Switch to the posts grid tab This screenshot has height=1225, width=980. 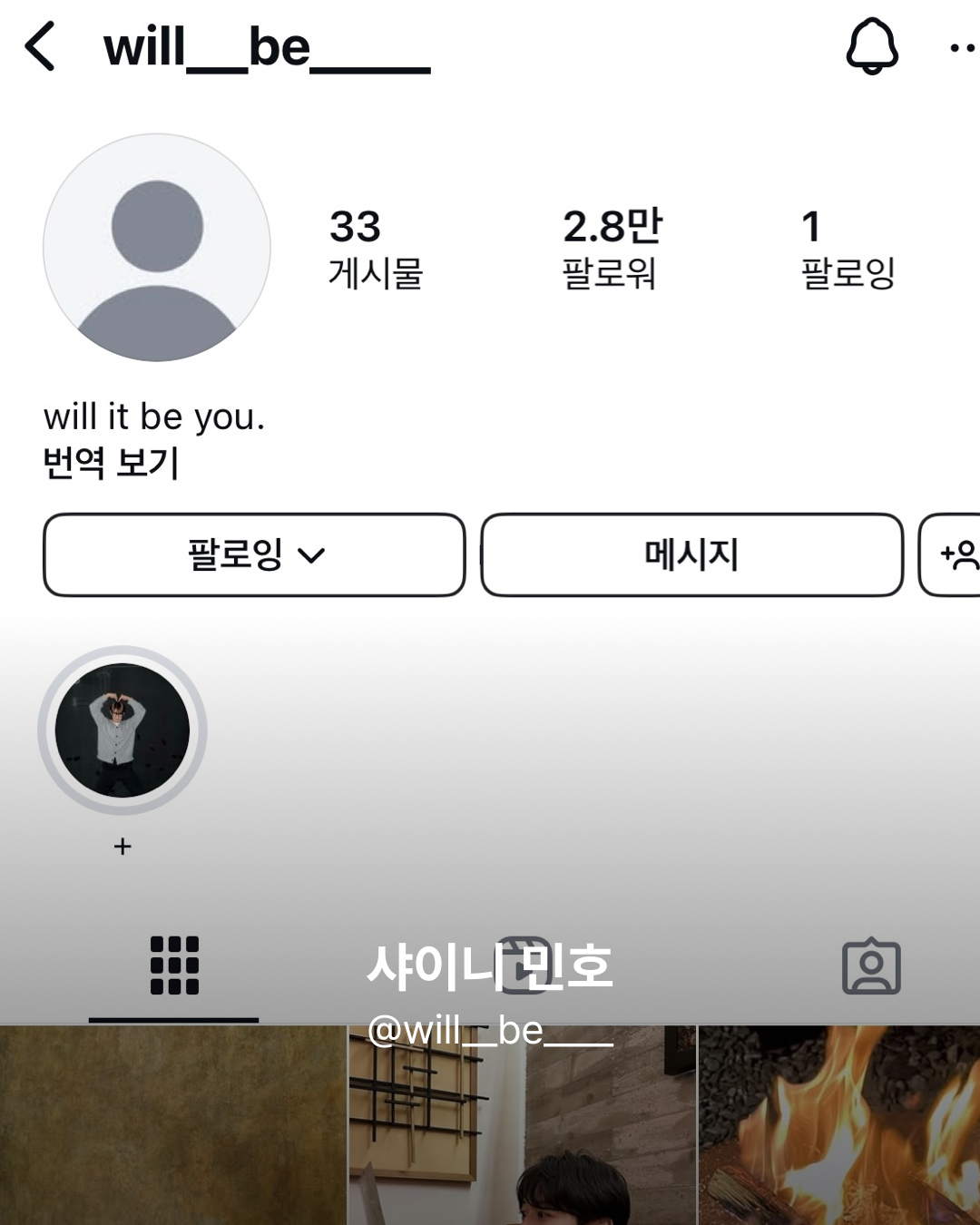click(174, 965)
